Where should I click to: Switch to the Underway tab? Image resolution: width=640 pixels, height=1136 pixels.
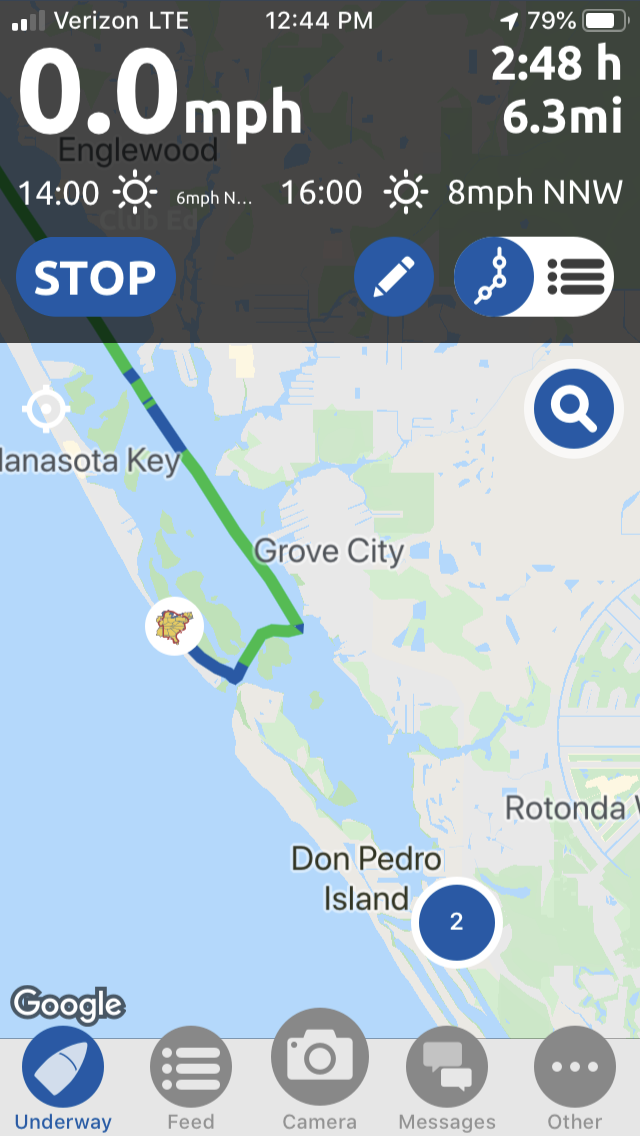[63, 1079]
